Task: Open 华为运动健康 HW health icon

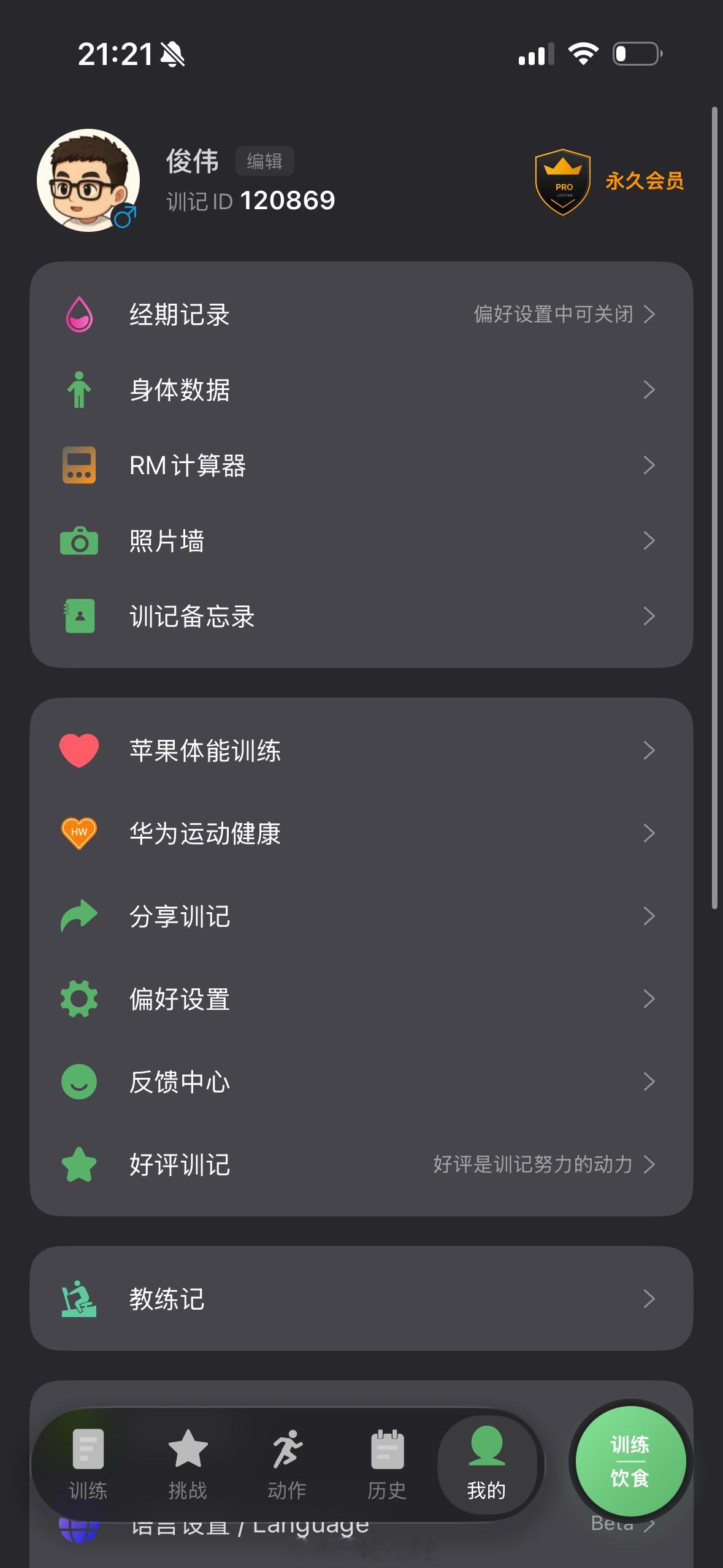Action: tap(78, 833)
